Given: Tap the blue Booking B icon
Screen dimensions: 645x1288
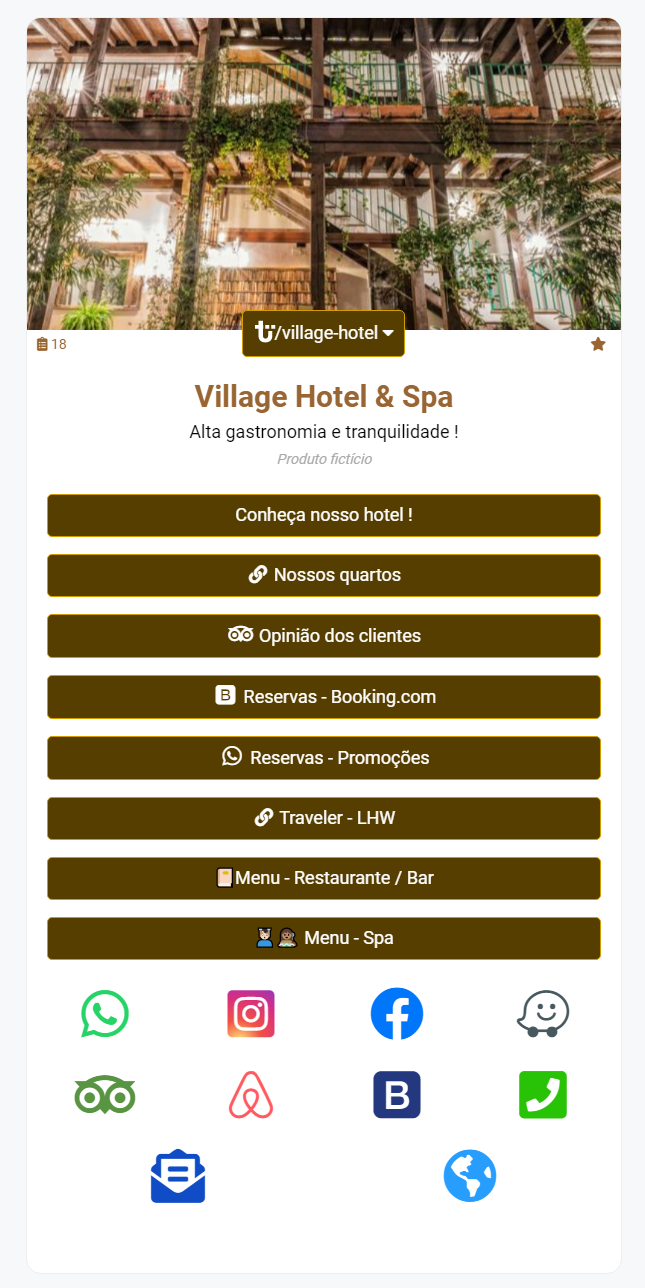Looking at the screenshot, I should point(397,1095).
